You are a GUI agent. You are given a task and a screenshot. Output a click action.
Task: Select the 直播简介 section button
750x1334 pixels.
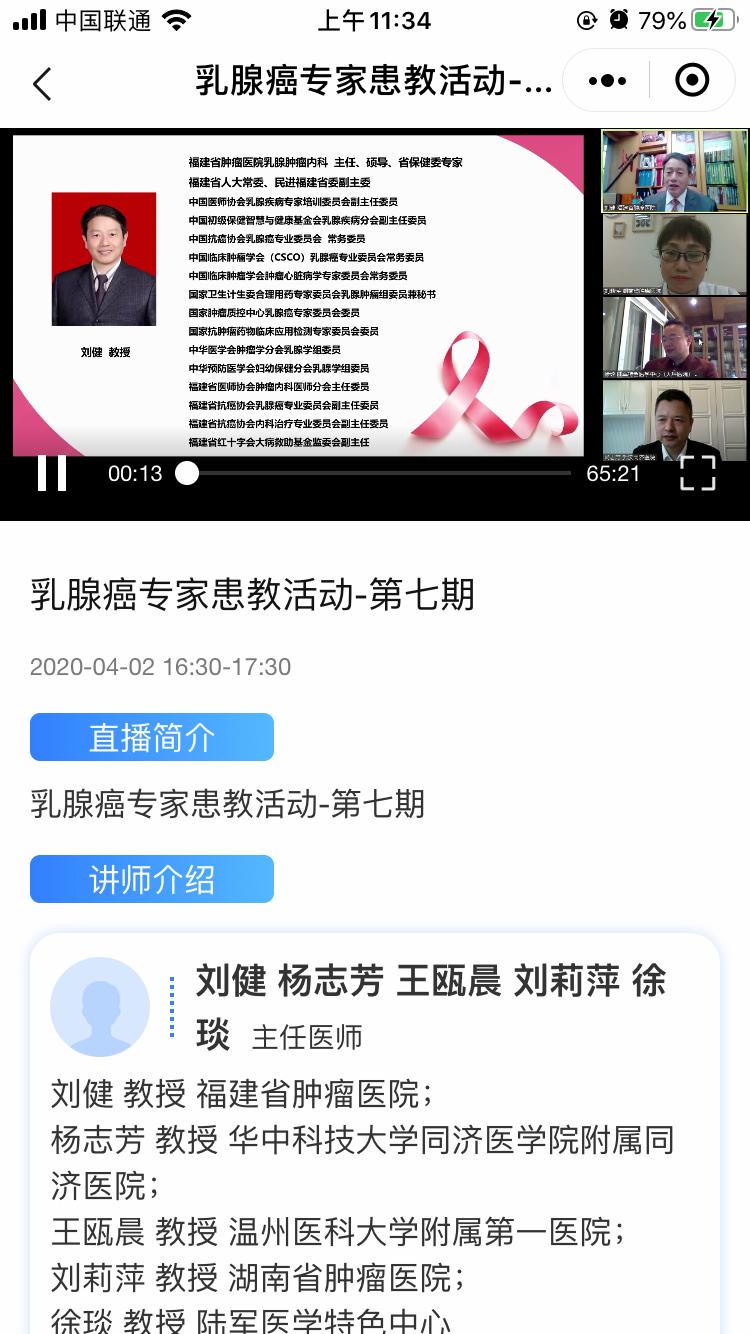[152, 737]
